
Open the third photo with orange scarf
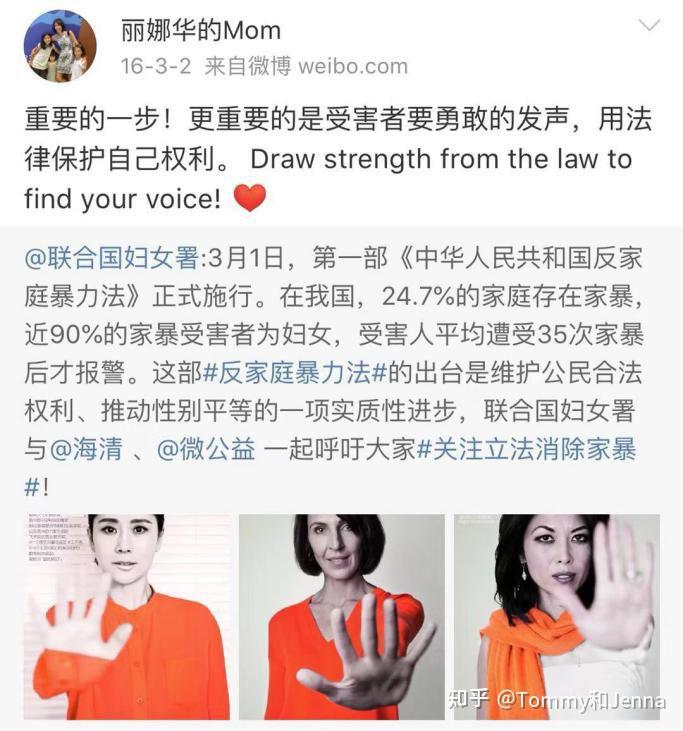click(556, 616)
